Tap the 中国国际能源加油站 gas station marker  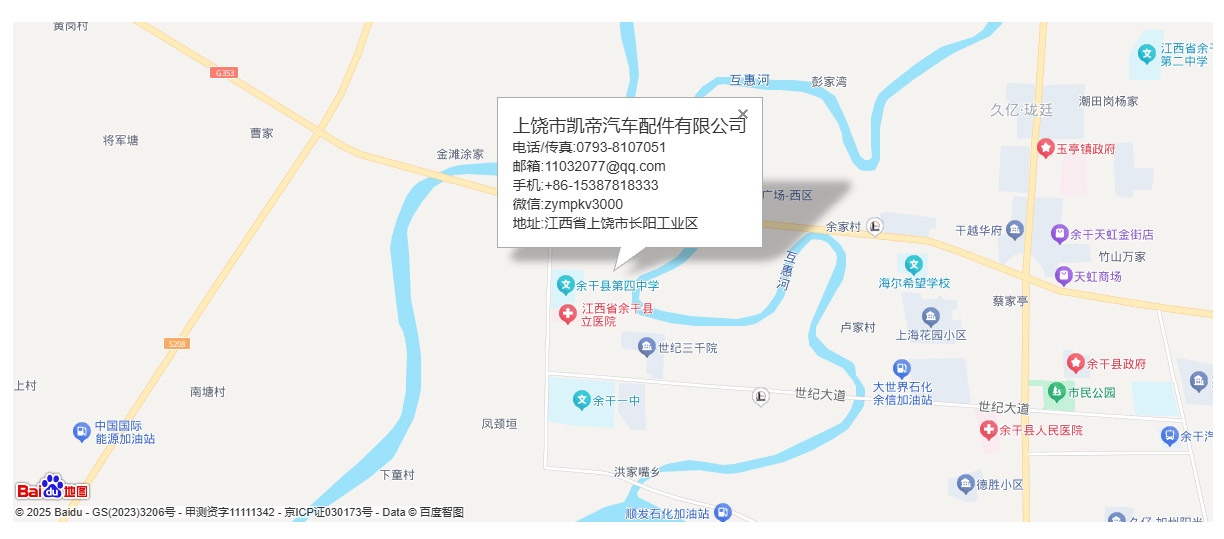point(82,432)
